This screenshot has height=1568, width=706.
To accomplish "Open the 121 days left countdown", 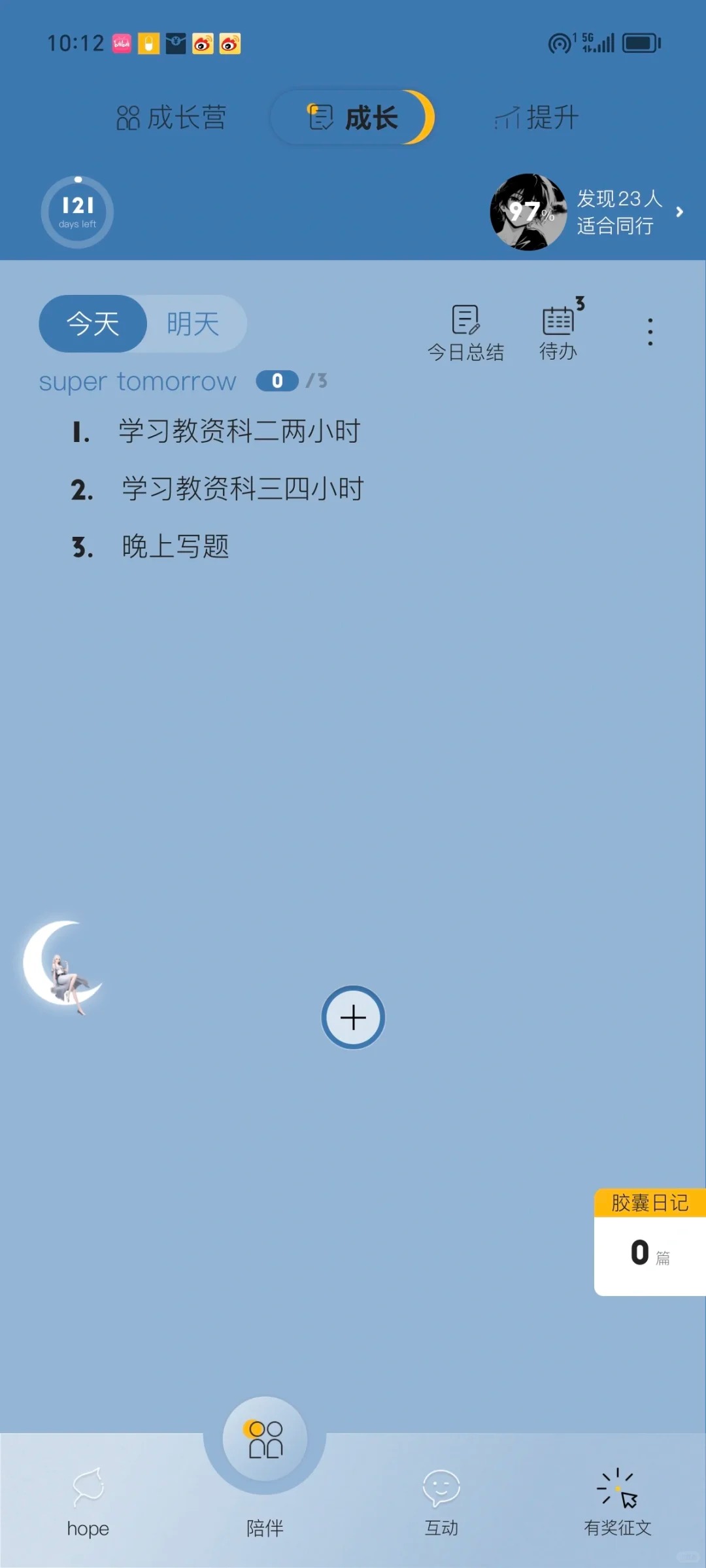I will 78,212.
